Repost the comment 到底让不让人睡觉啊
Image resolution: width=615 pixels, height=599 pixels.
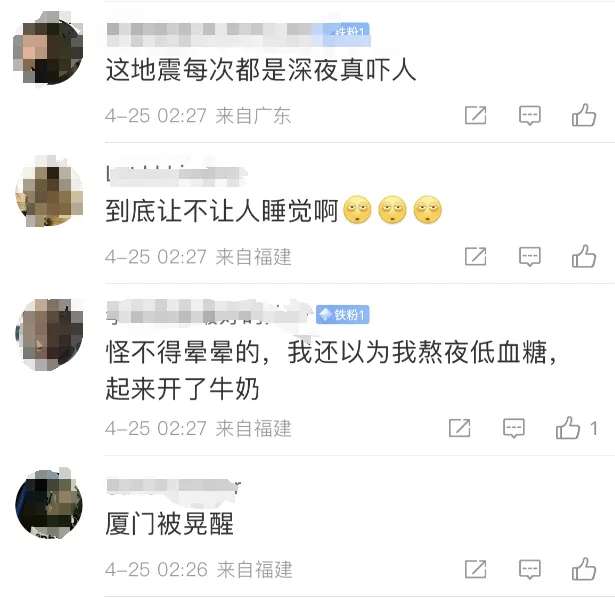tap(476, 257)
